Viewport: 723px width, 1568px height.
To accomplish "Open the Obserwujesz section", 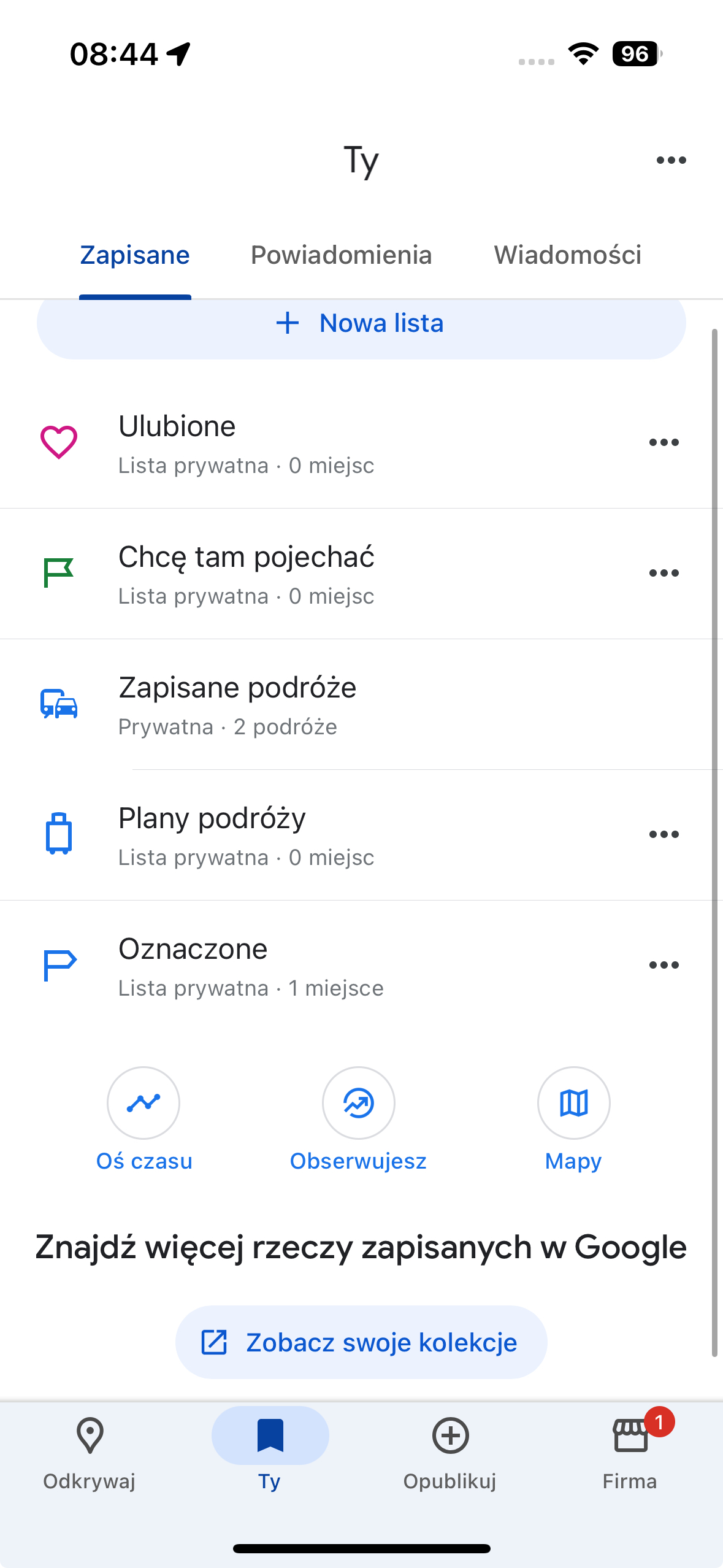I will click(x=358, y=1120).
